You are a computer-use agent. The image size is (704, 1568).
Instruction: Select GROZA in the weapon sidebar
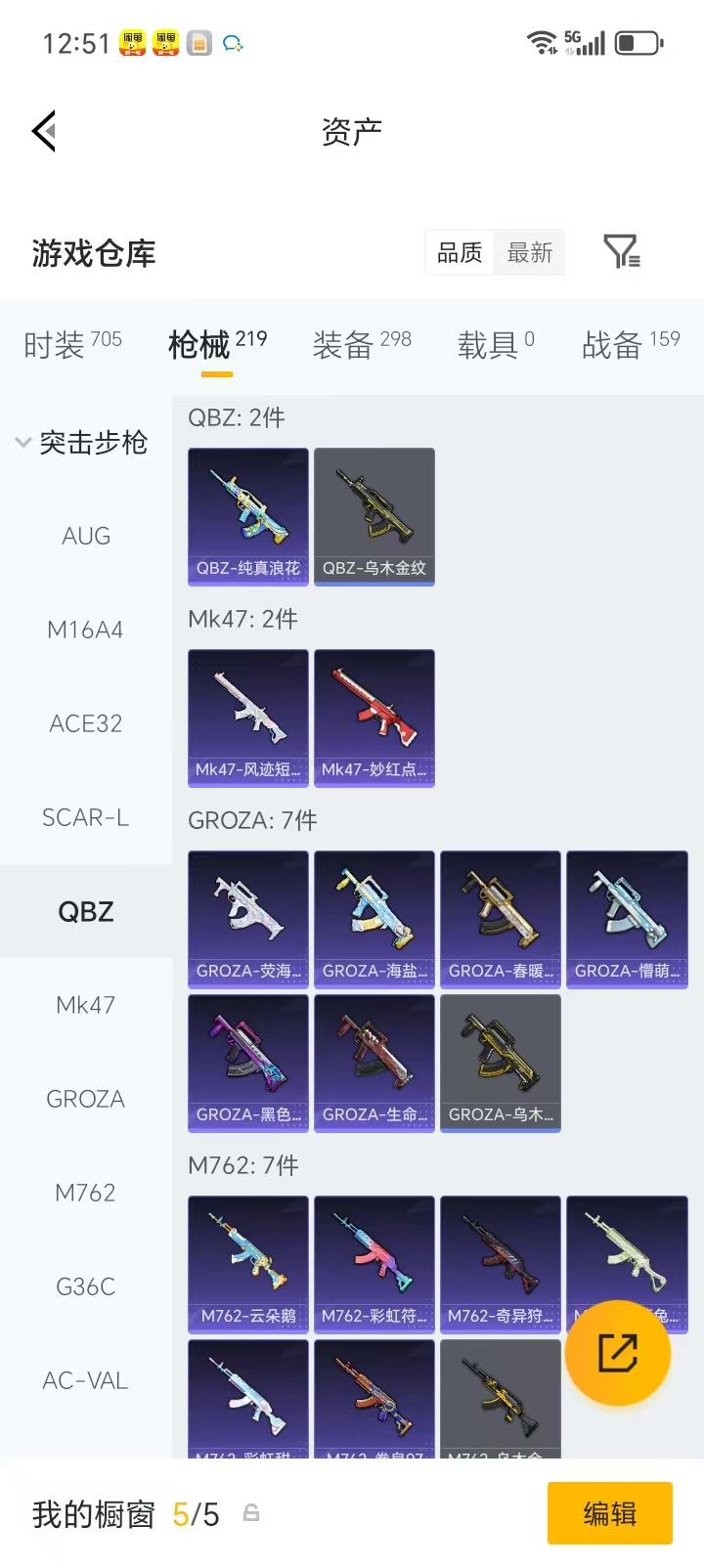(85, 1099)
